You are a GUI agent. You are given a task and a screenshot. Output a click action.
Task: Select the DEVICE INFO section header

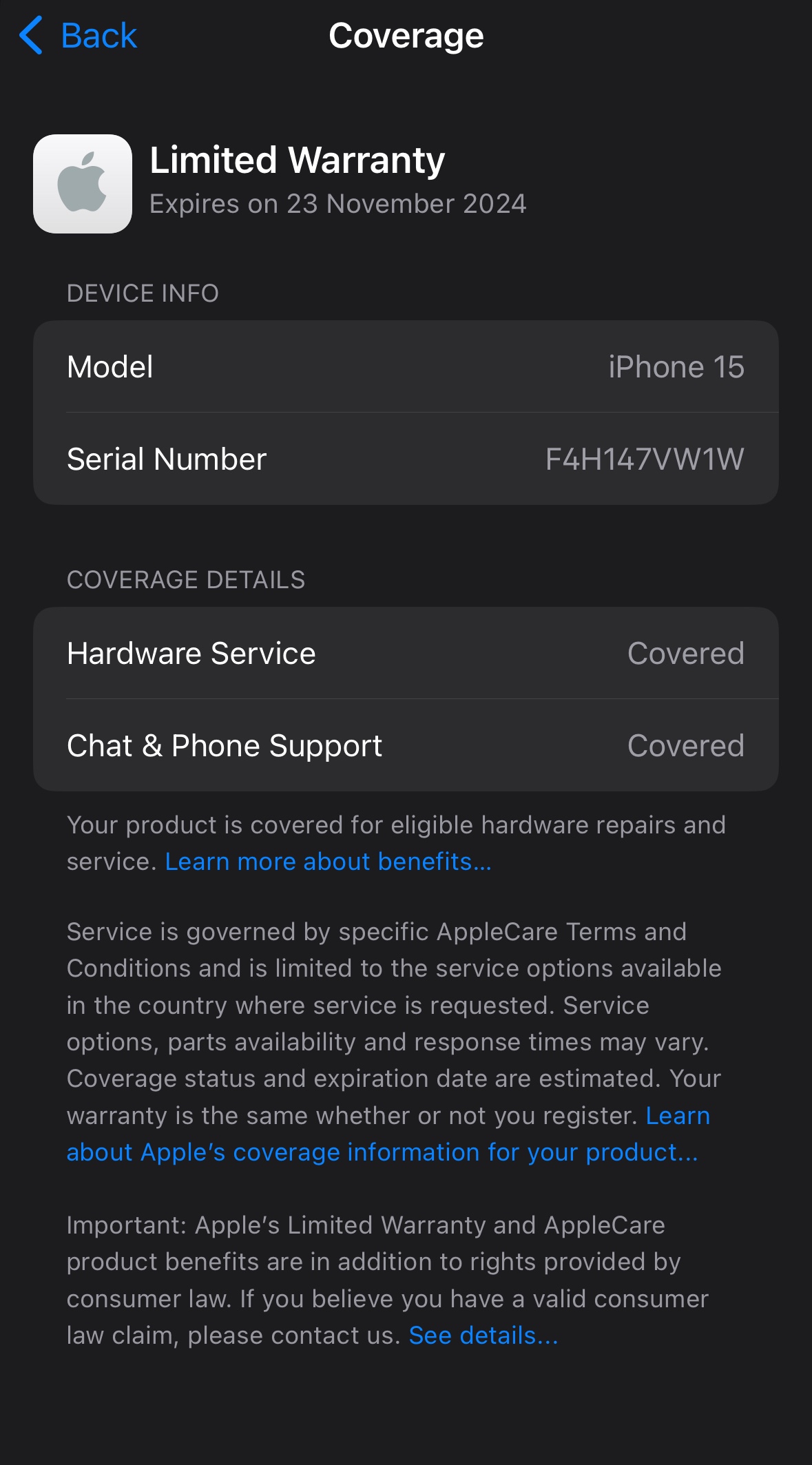coord(142,293)
